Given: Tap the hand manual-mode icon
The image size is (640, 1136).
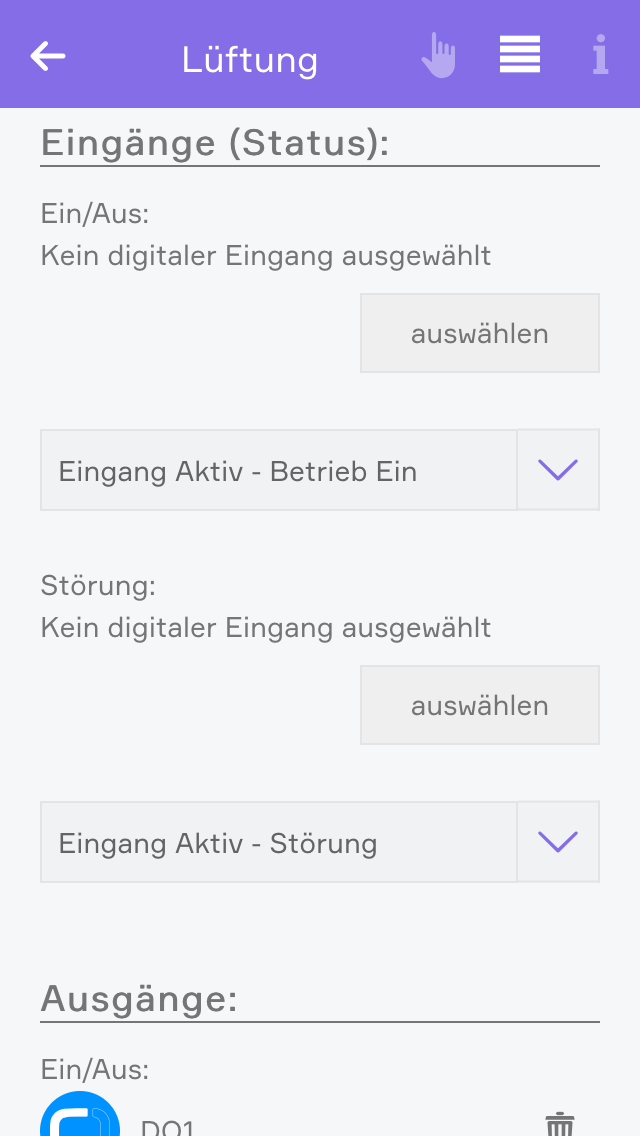Looking at the screenshot, I should click(438, 56).
